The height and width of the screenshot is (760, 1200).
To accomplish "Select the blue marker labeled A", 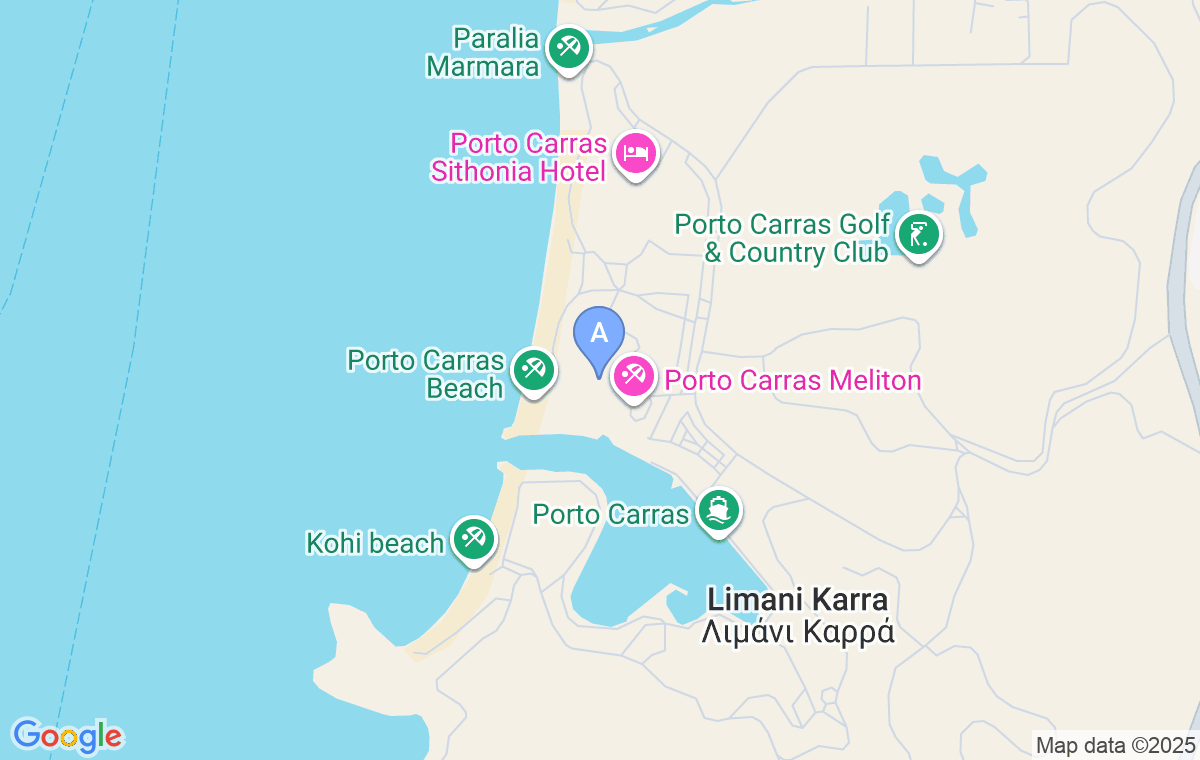I will point(599,335).
